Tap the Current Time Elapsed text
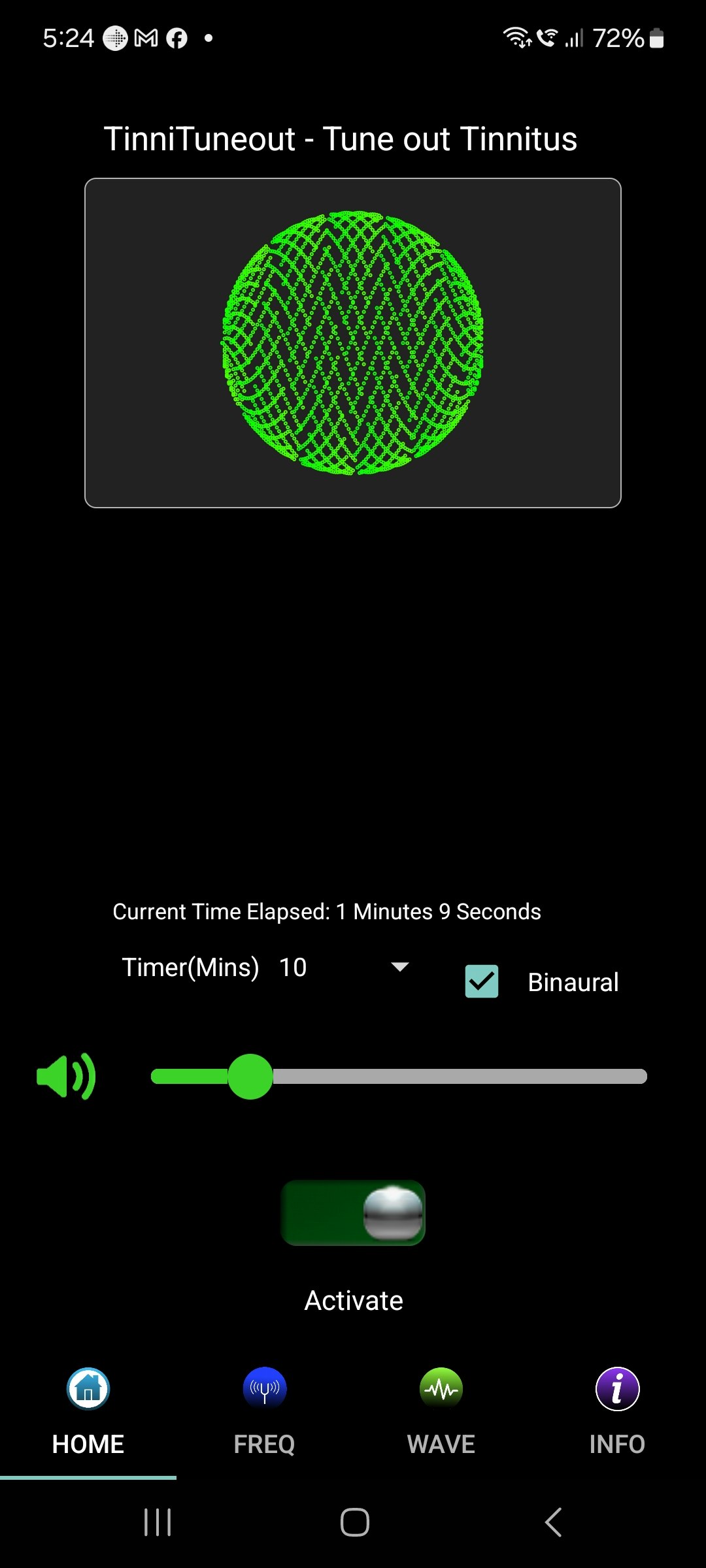The width and height of the screenshot is (706, 1568). pyautogui.click(x=326, y=911)
